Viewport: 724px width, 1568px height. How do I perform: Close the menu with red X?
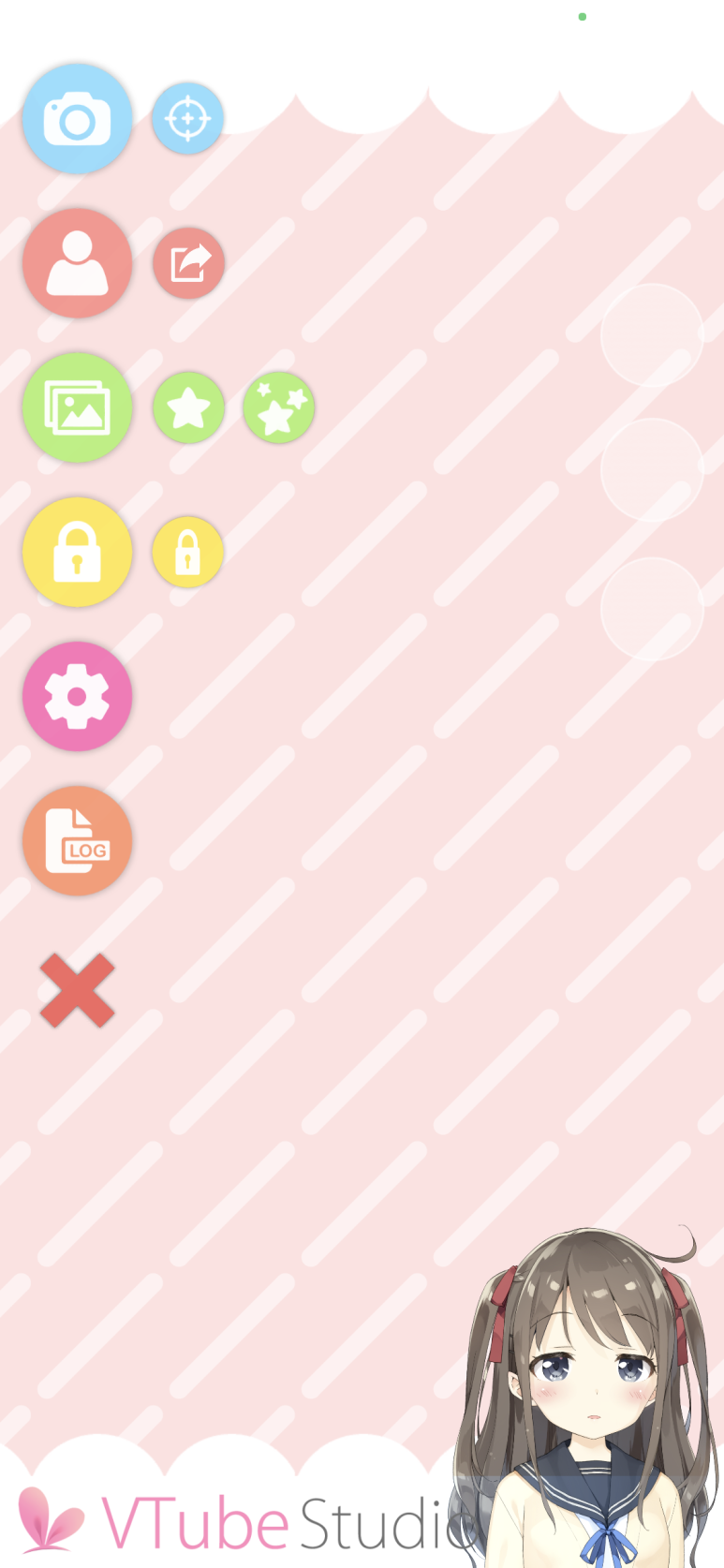pos(77,990)
